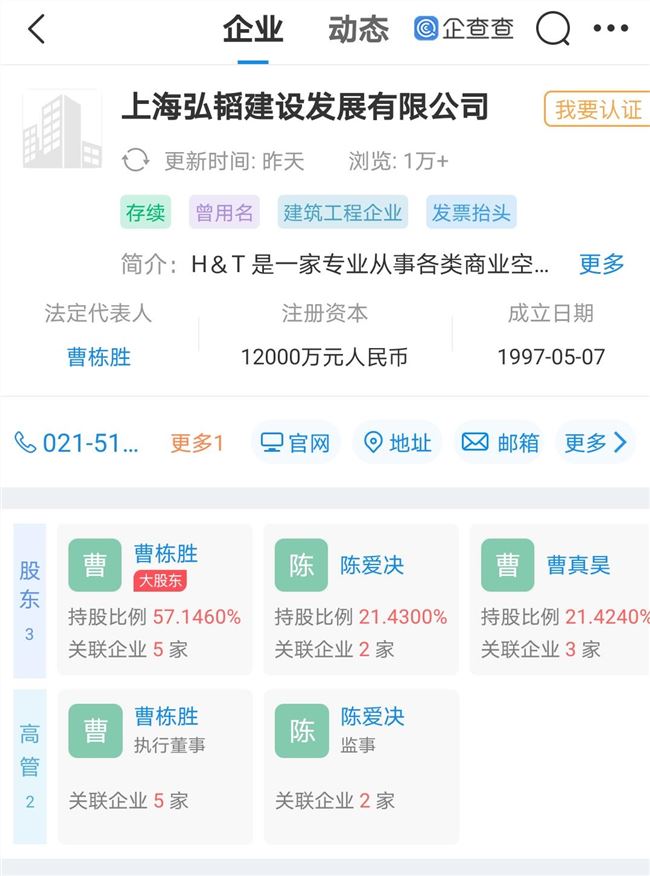Open the three-dot overflow menu
The image size is (650, 876).
point(610,29)
